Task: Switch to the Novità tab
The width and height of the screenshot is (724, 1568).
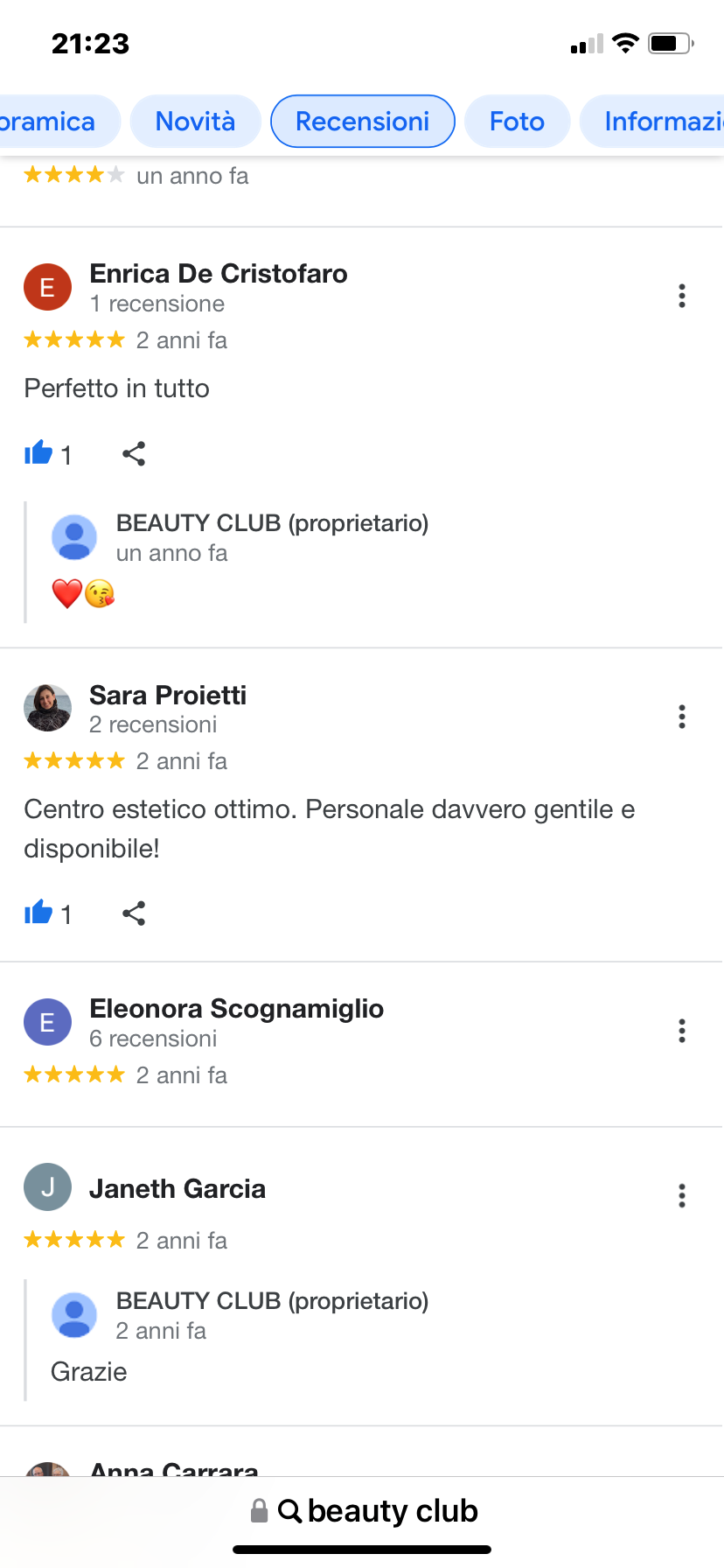Action: [x=195, y=122]
